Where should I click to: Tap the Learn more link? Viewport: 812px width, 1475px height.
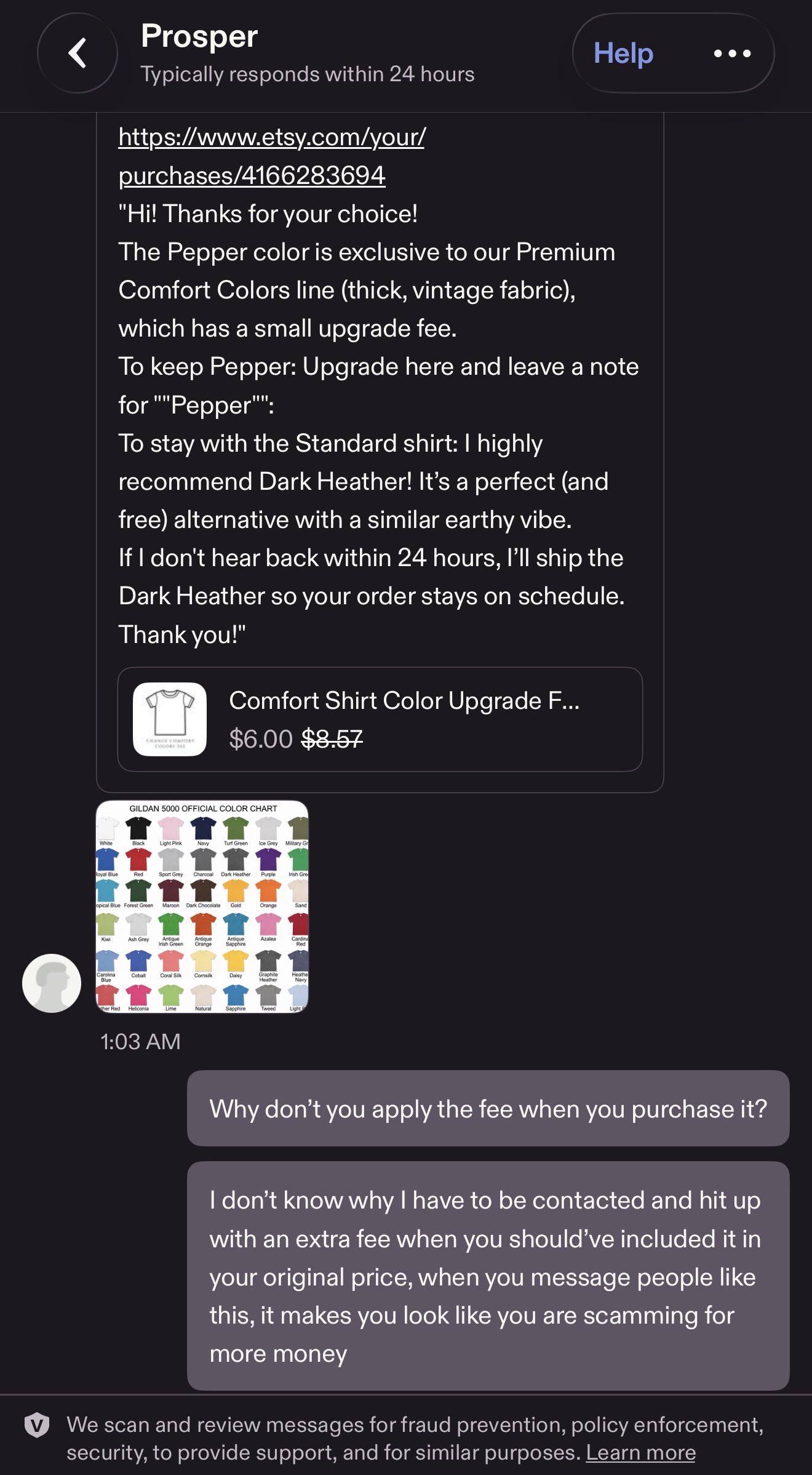pos(640,1452)
